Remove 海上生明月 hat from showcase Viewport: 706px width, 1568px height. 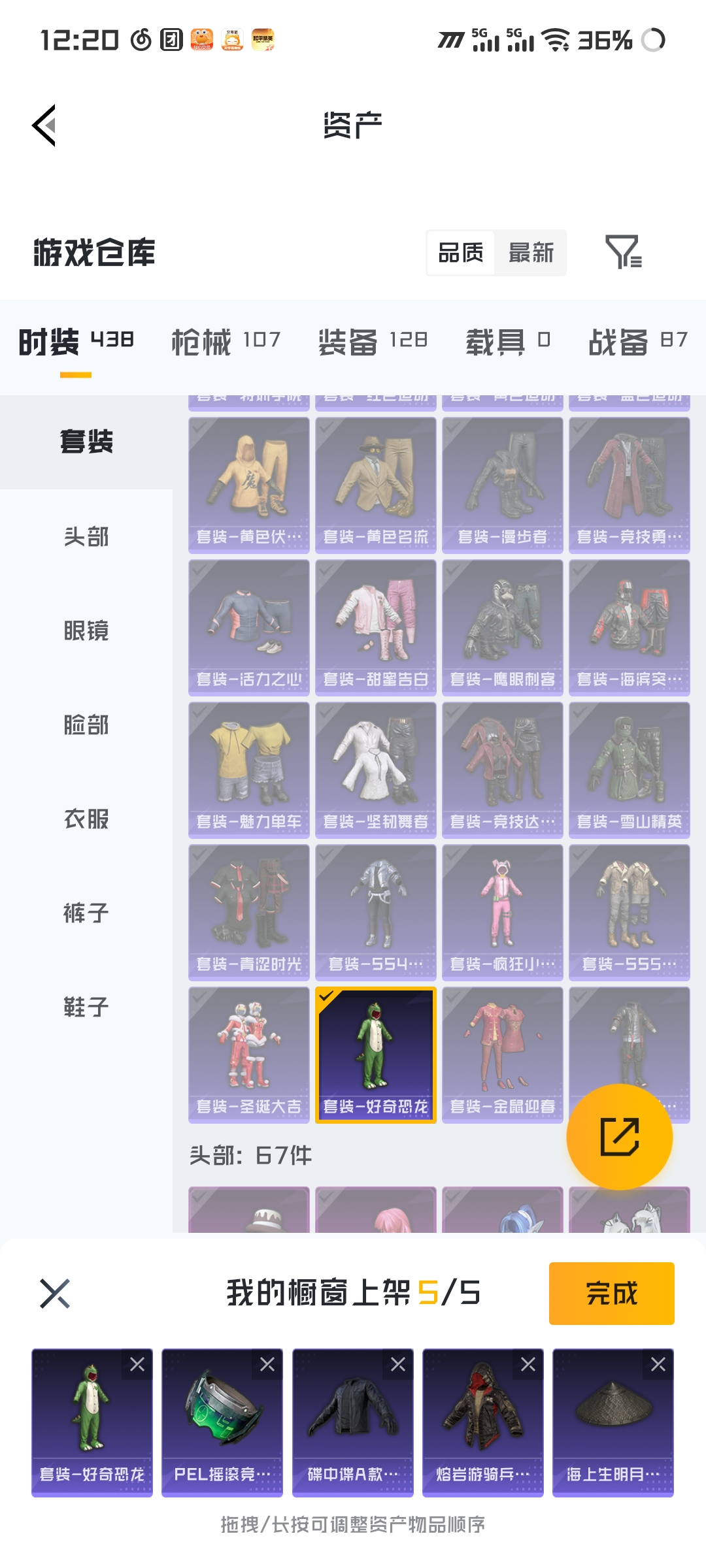point(658,1364)
